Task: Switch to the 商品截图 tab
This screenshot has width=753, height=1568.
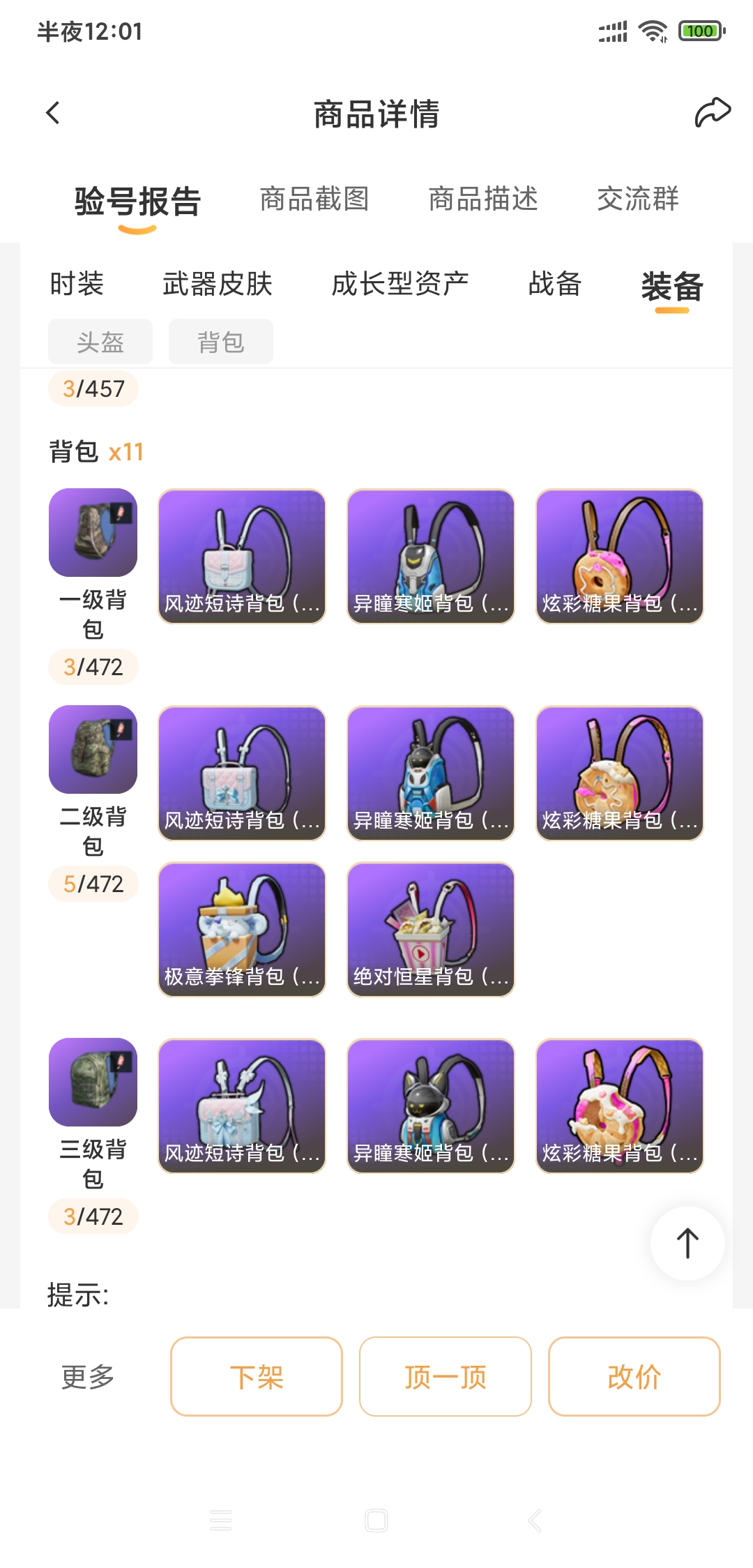Action: (x=314, y=199)
